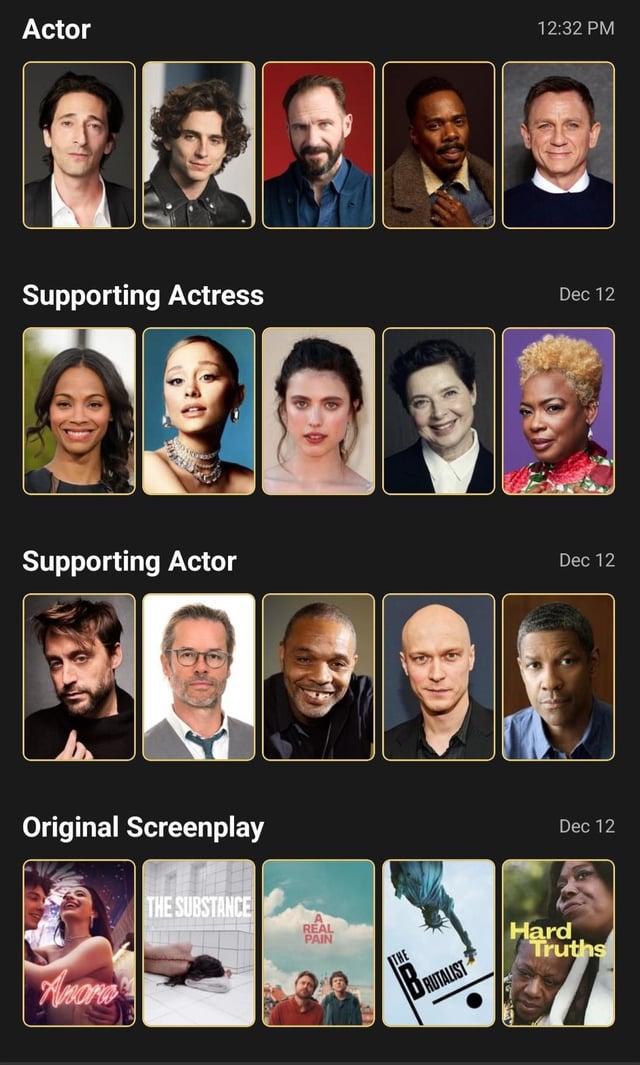This screenshot has height=1065, width=640.
Task: Select The Substance poster card
Action: (198, 943)
